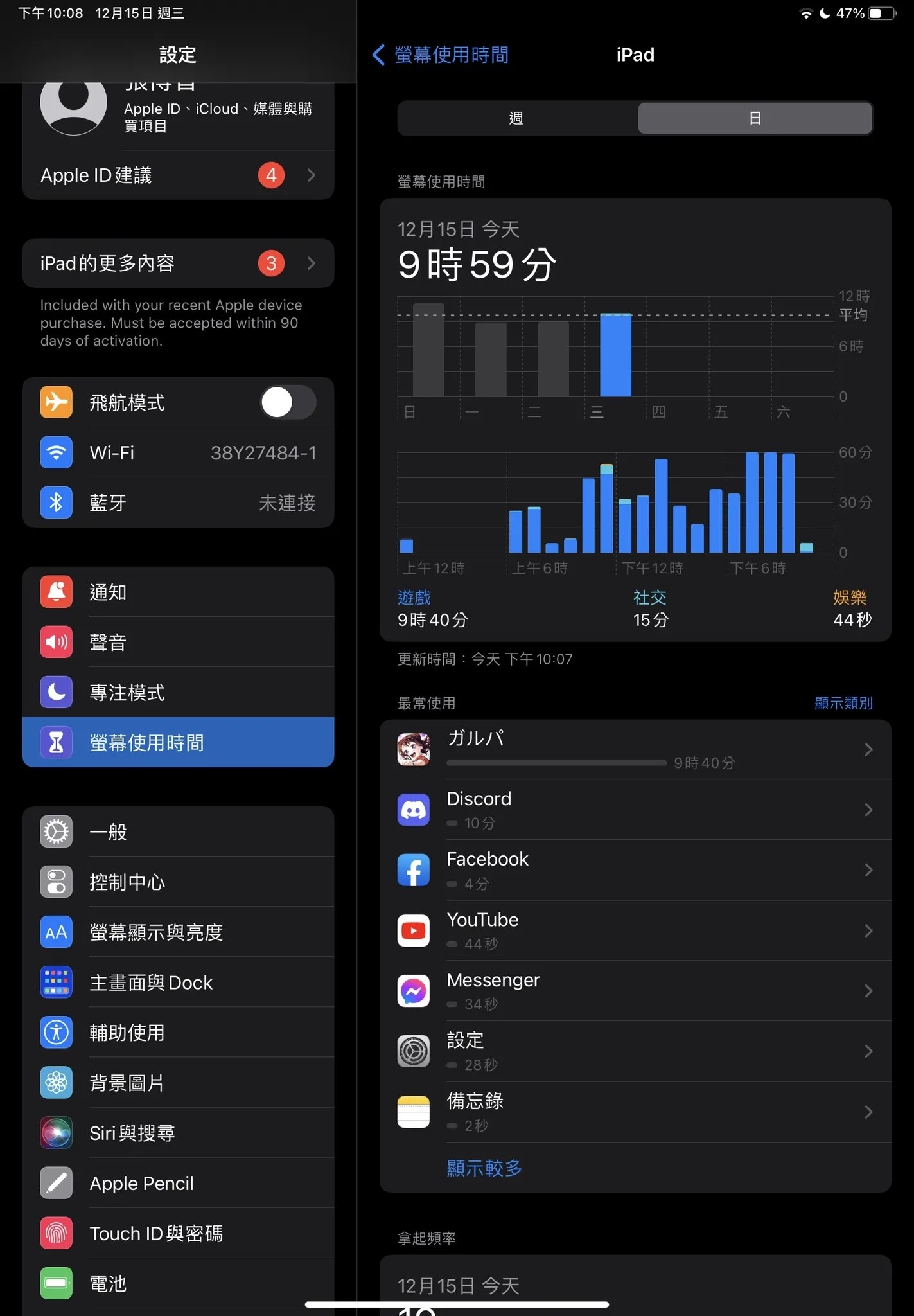This screenshot has height=1316, width=914.
Task: Toggle 飛航模式 switch
Action: pos(288,403)
